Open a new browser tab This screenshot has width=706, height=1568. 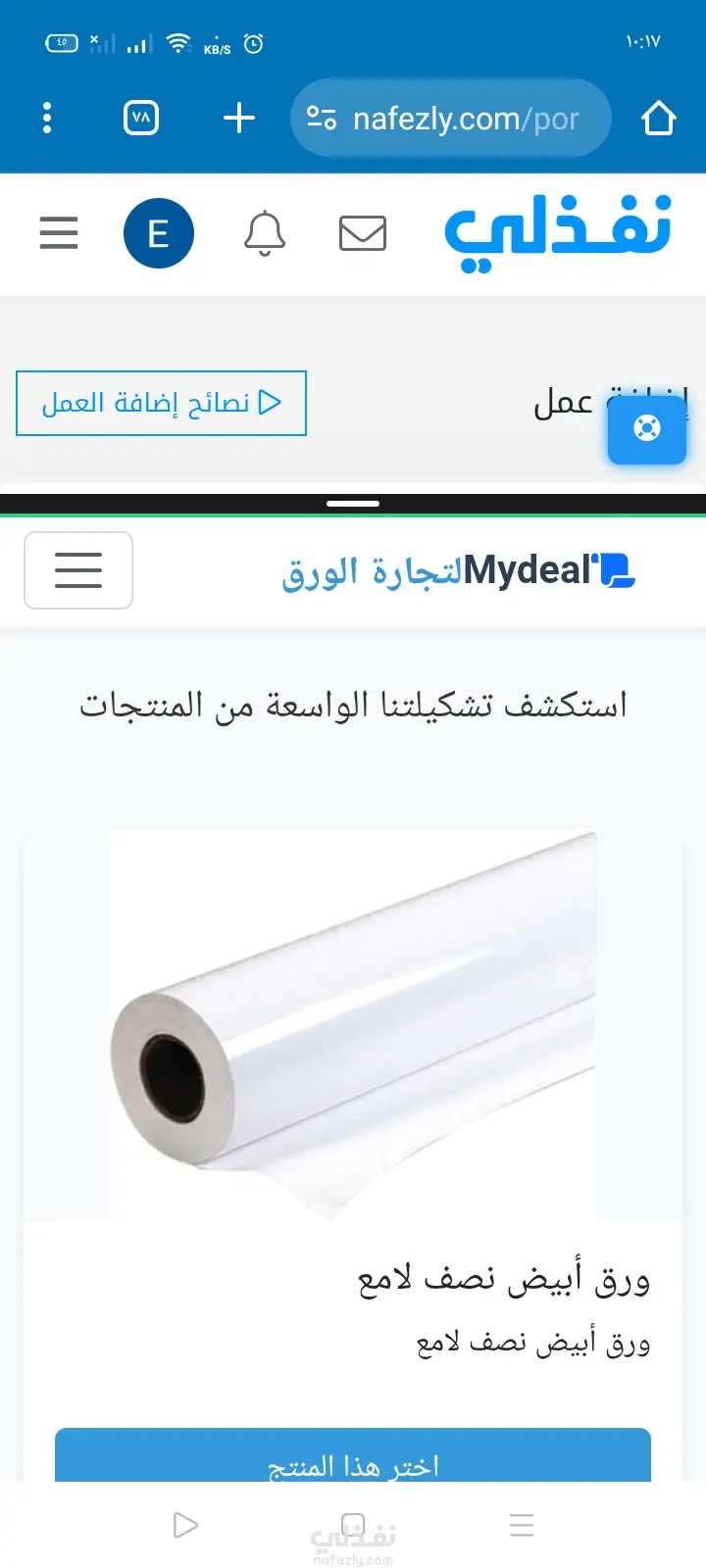coord(238,119)
